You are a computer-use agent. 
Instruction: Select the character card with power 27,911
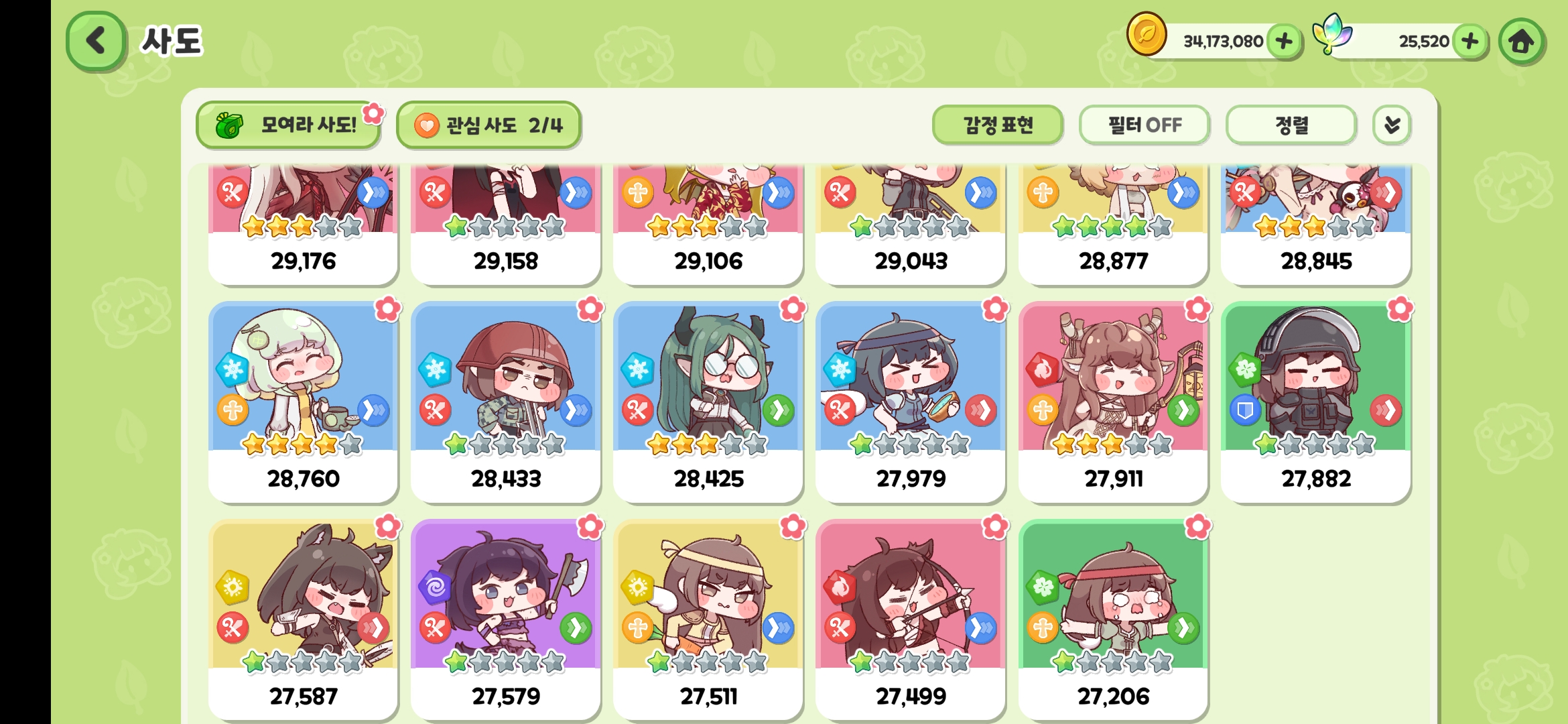1113,401
